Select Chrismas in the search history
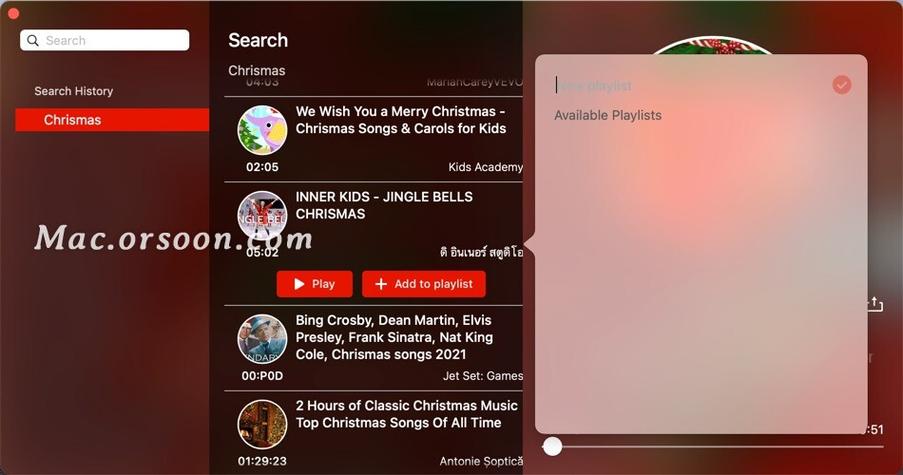903x475 pixels. (110, 120)
